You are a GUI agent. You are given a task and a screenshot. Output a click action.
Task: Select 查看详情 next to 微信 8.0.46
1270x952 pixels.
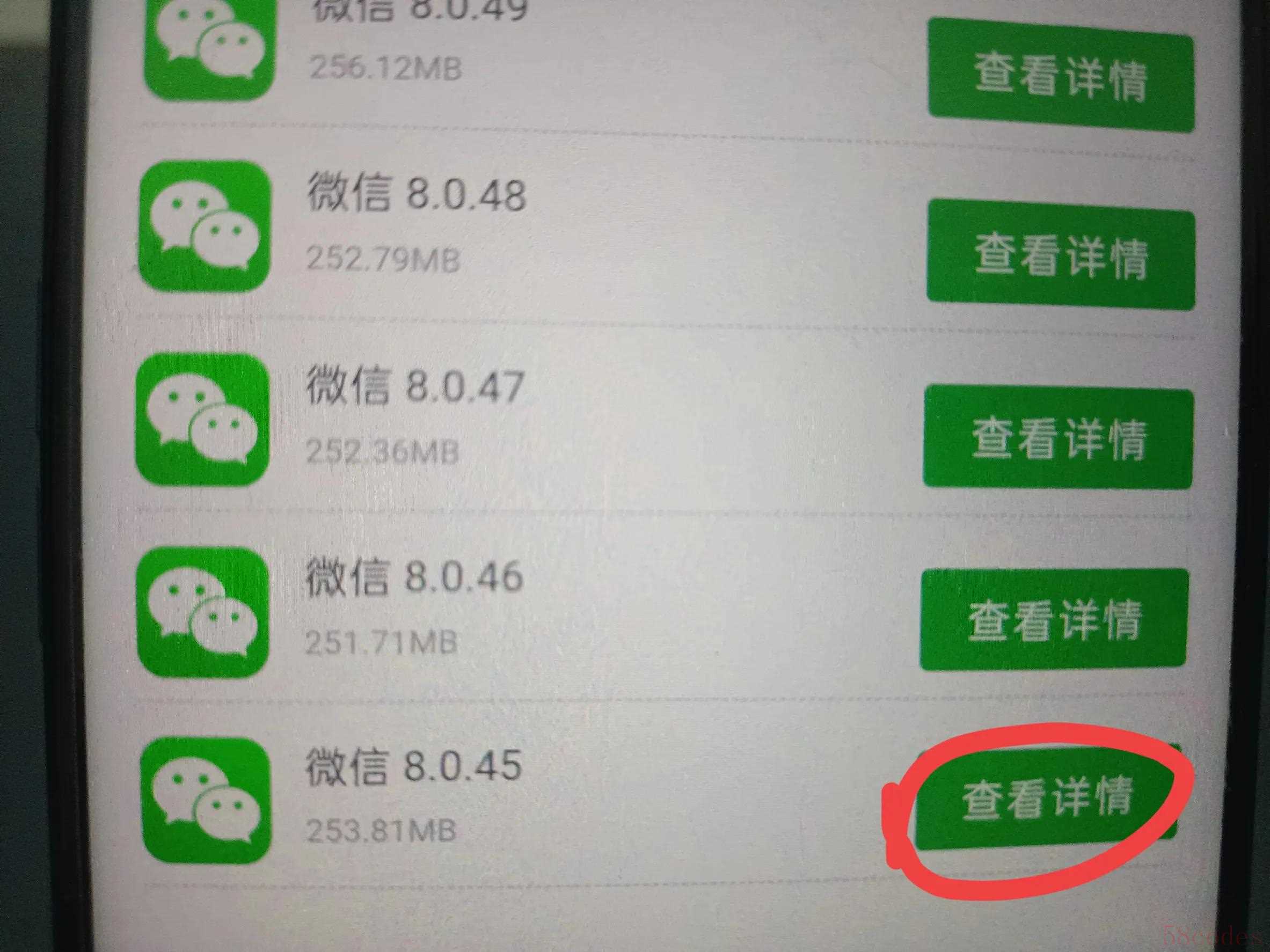[x=1054, y=620]
